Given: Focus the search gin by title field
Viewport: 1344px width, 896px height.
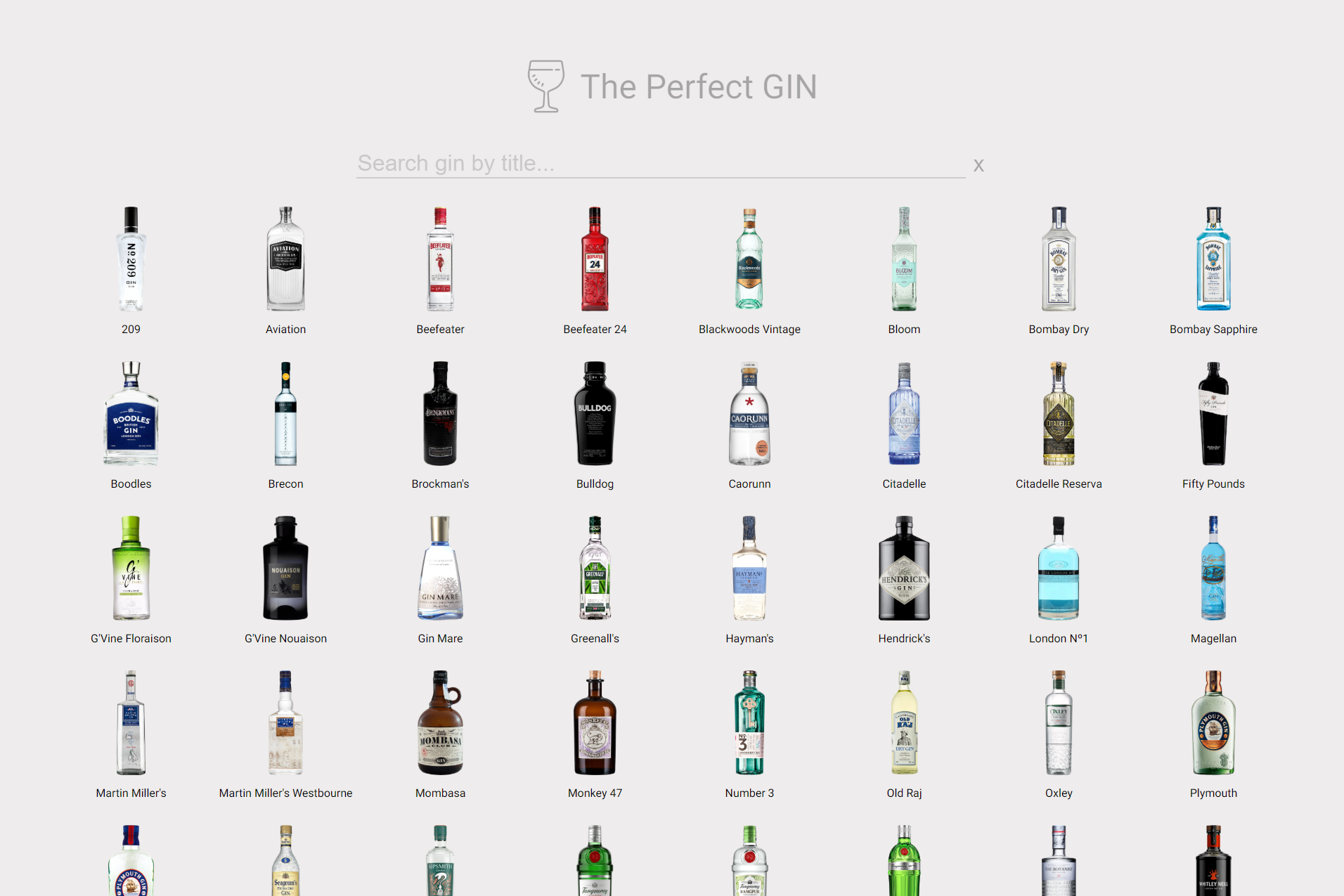Looking at the screenshot, I should pyautogui.click(x=660, y=164).
